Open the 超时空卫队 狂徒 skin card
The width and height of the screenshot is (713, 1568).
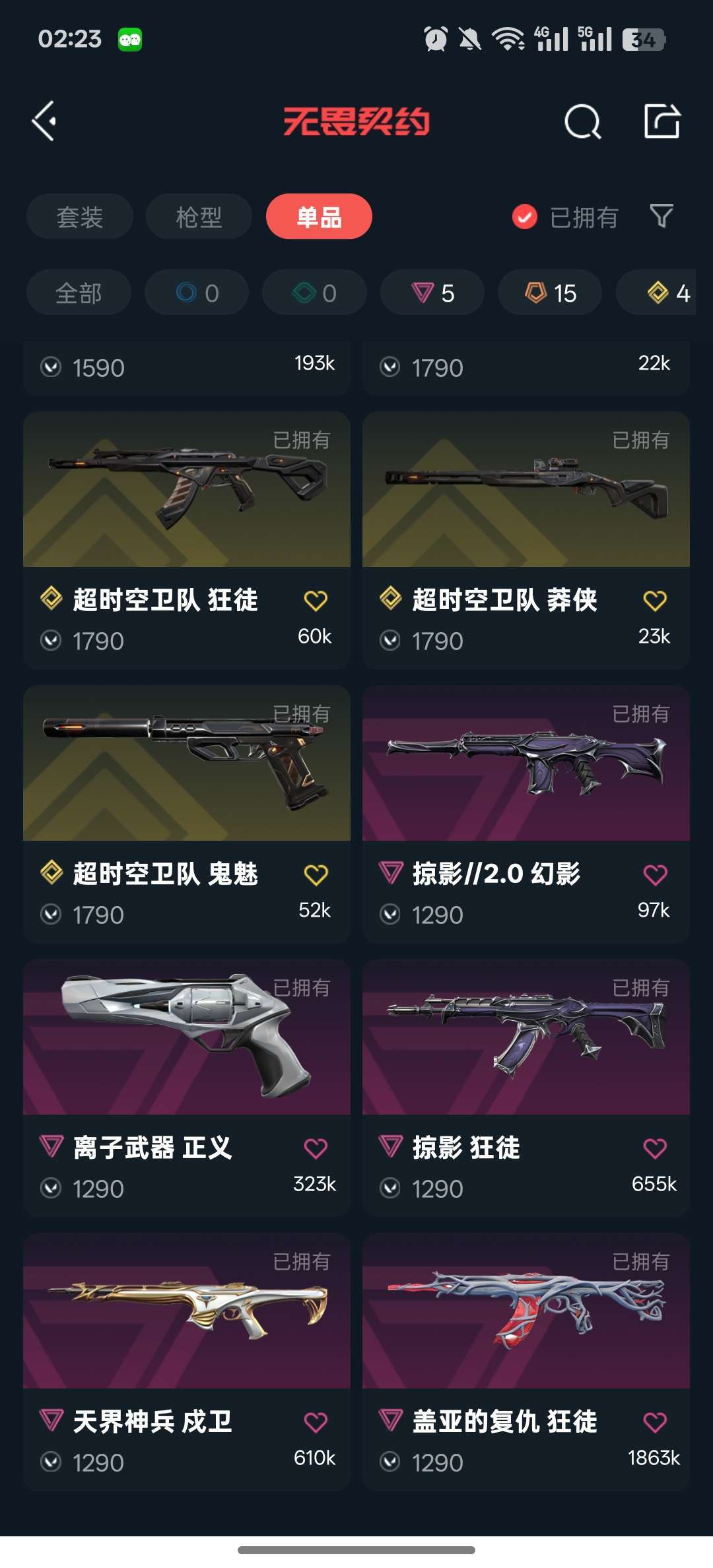[187, 540]
